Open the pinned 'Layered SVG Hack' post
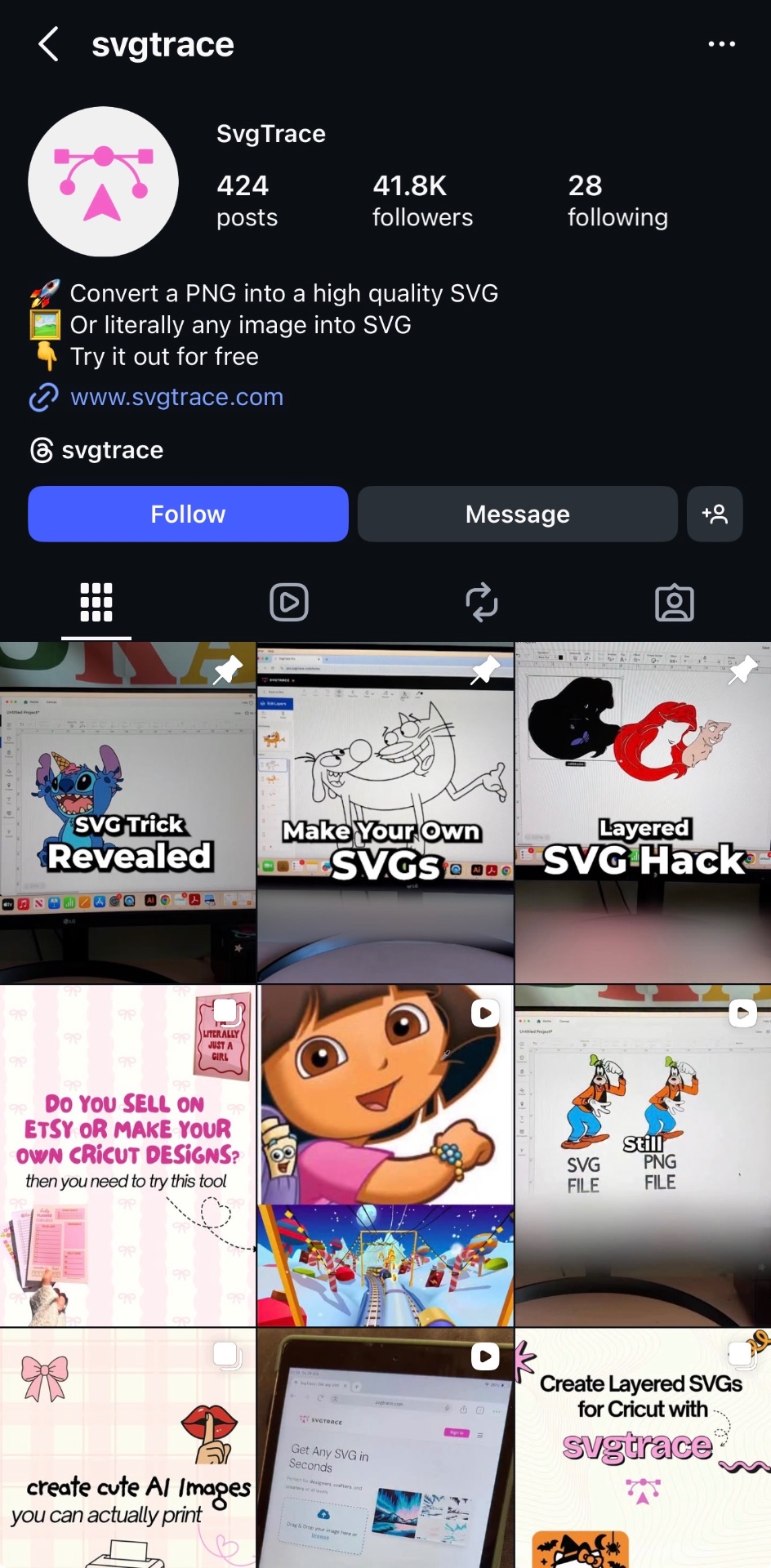 tap(643, 808)
